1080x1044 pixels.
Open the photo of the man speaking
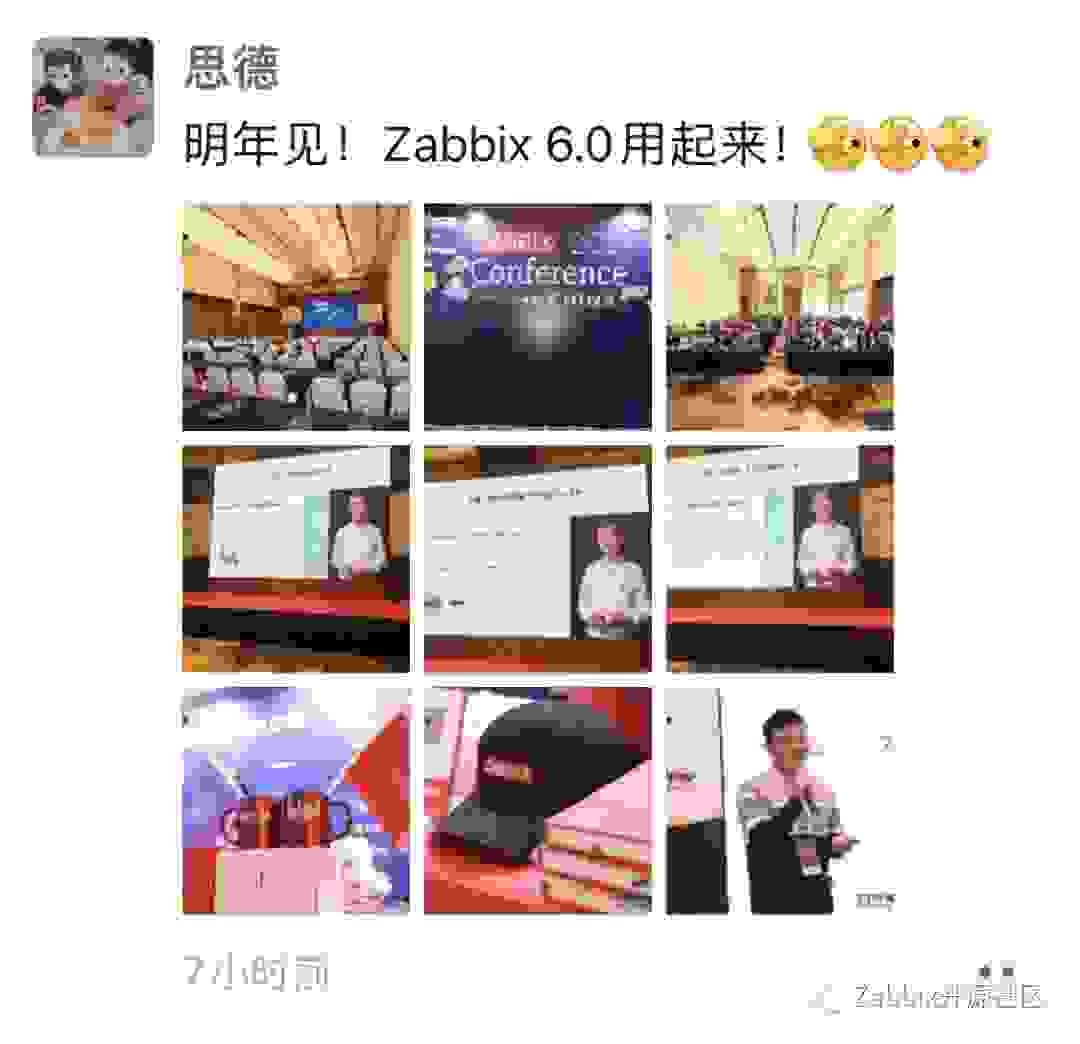(780, 801)
